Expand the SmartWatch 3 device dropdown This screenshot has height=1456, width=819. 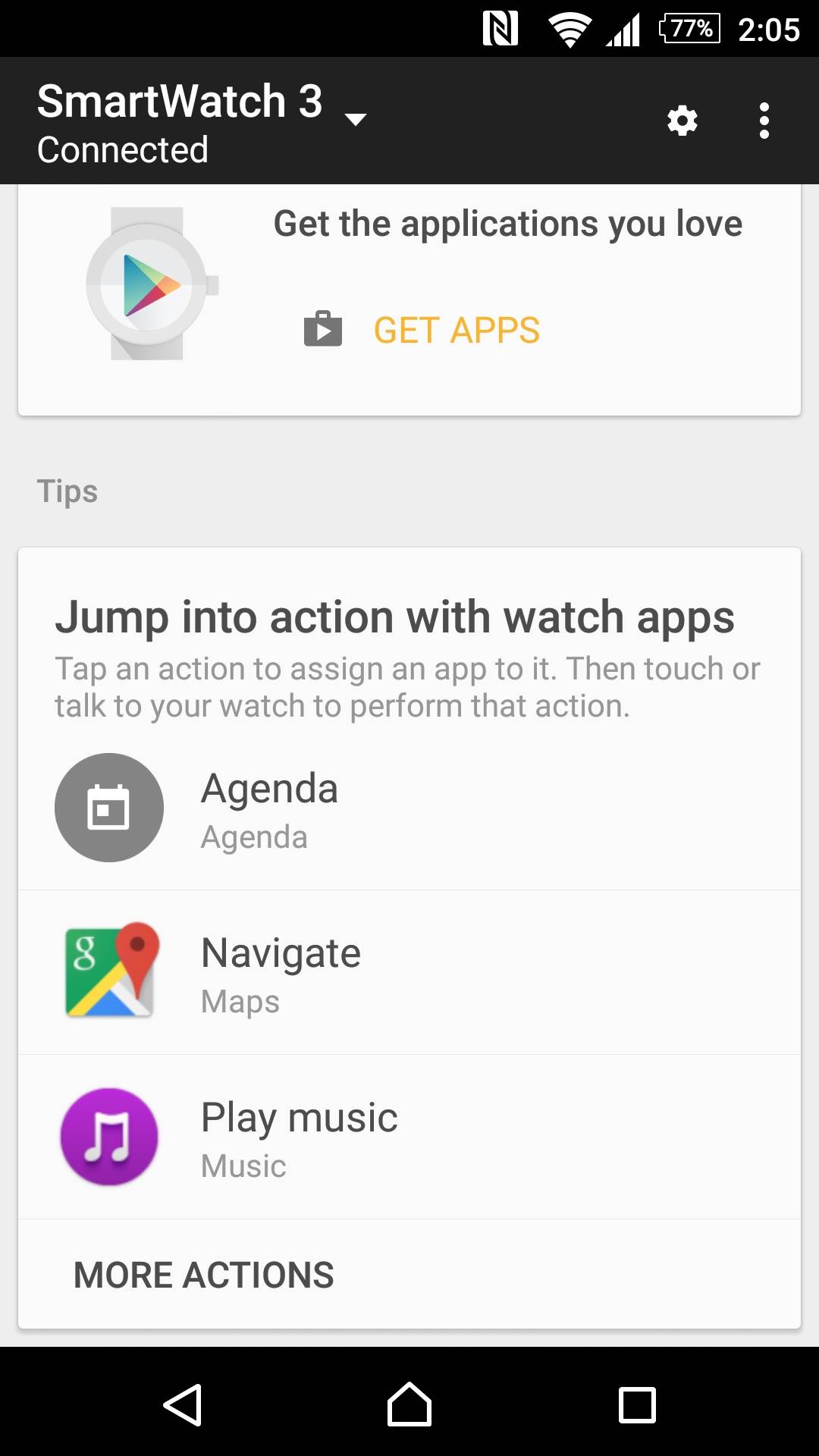click(355, 118)
